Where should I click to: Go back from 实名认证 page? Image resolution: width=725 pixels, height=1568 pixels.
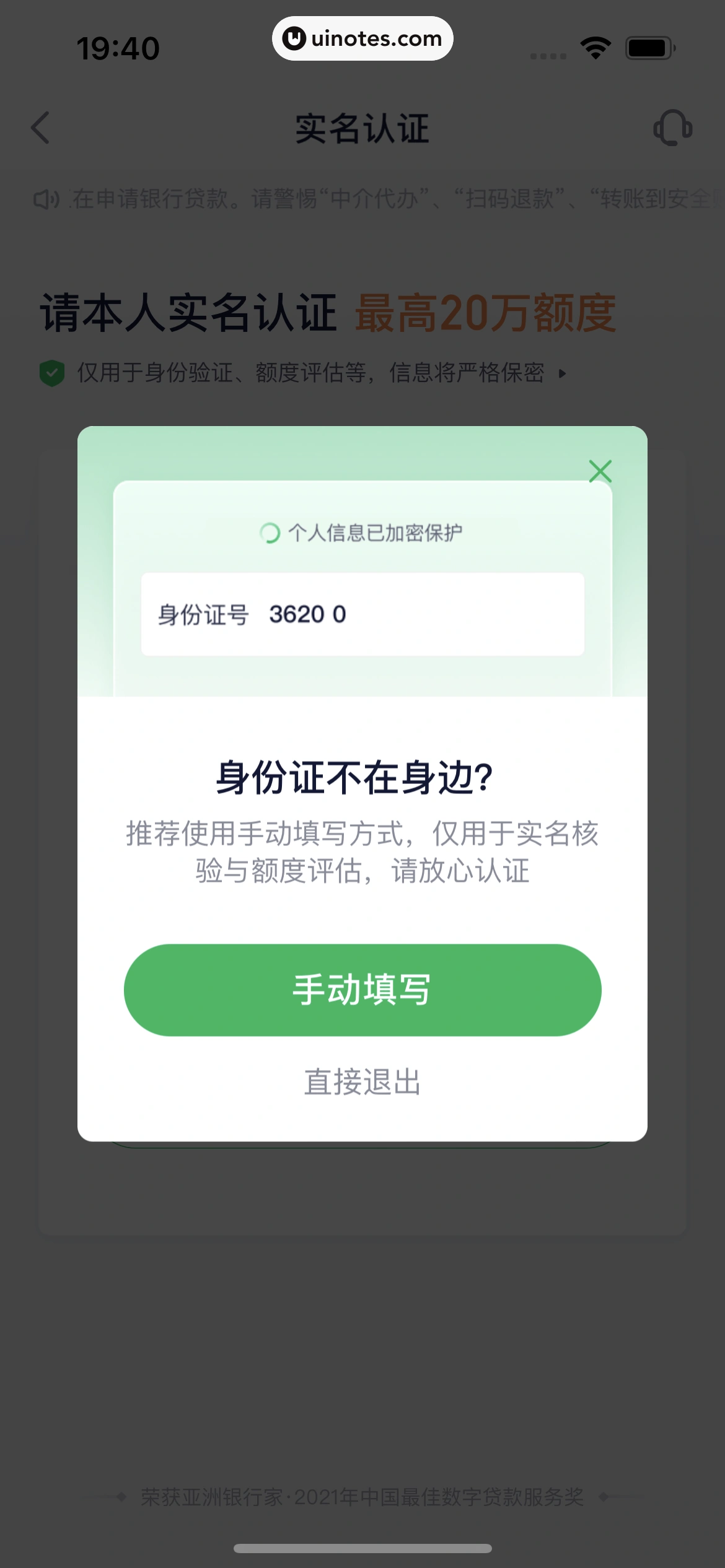[x=41, y=128]
